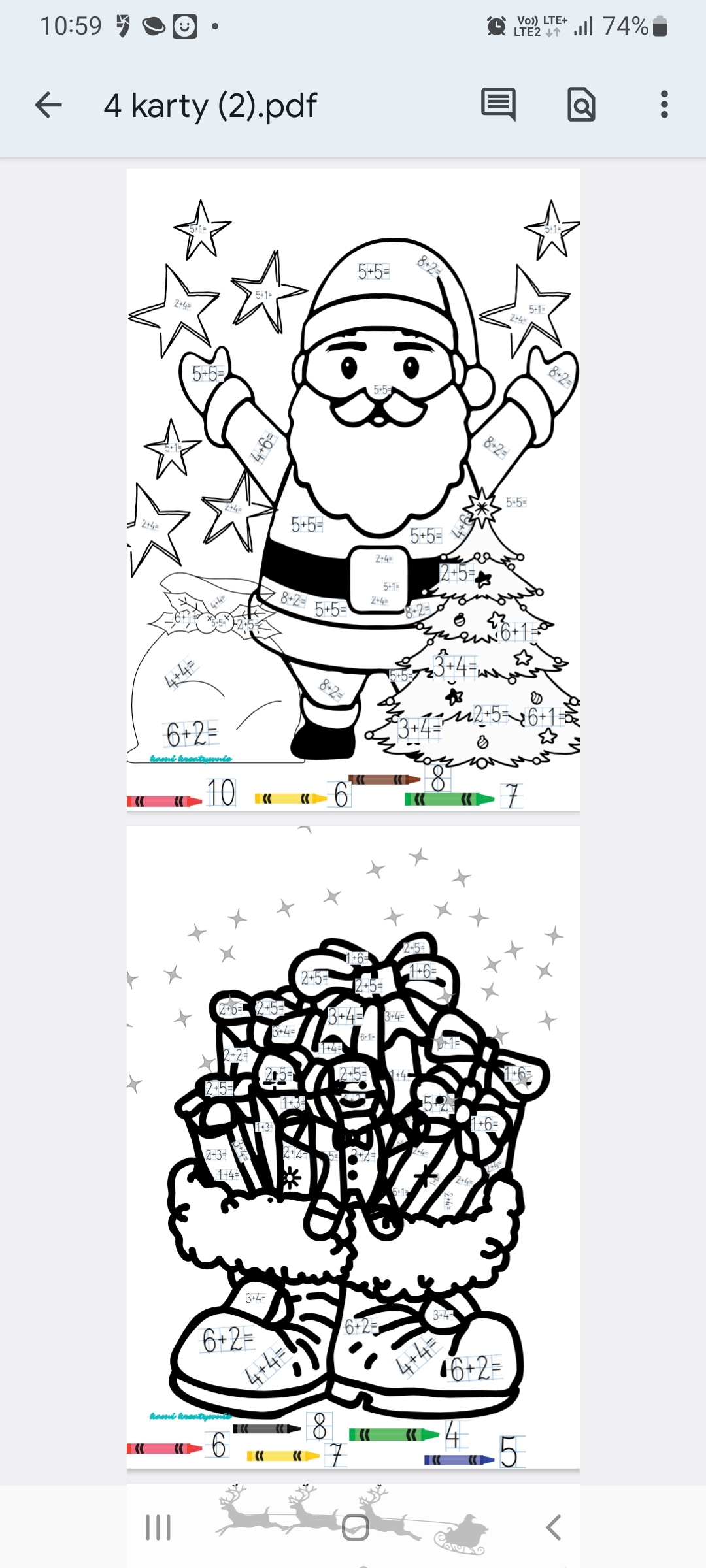Go back from the PDF viewer
706x1568 pixels.
tap(48, 105)
